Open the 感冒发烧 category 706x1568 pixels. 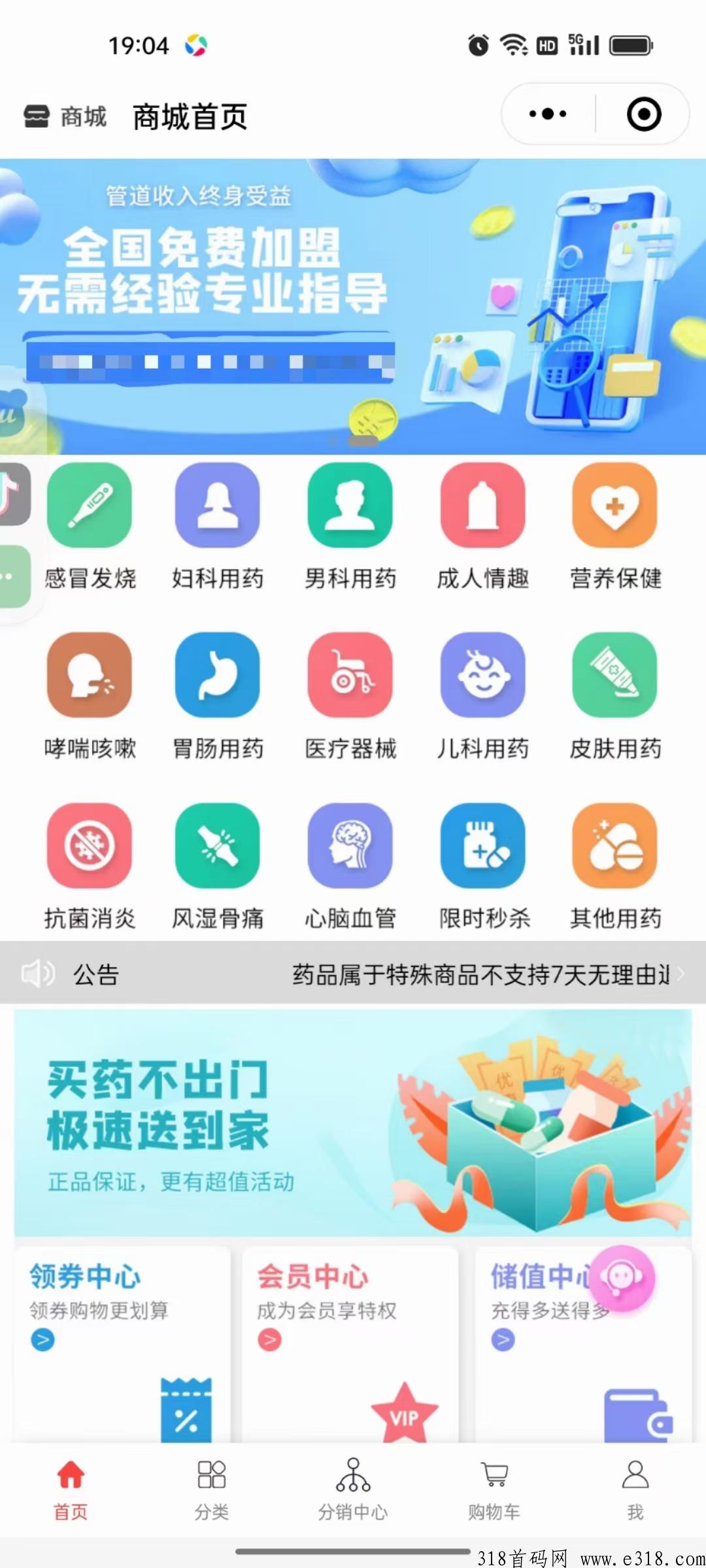point(90,527)
